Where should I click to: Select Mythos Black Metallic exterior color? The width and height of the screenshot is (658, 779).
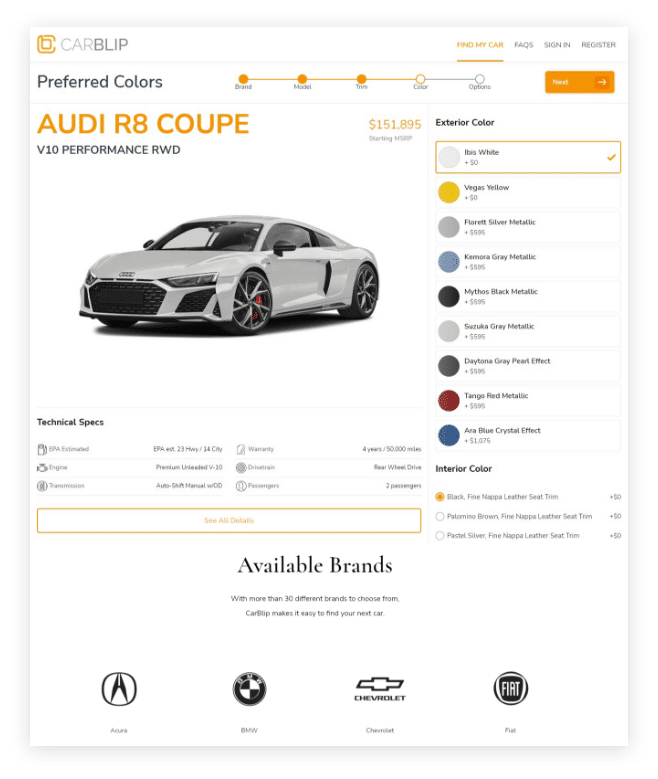[x=527, y=296]
